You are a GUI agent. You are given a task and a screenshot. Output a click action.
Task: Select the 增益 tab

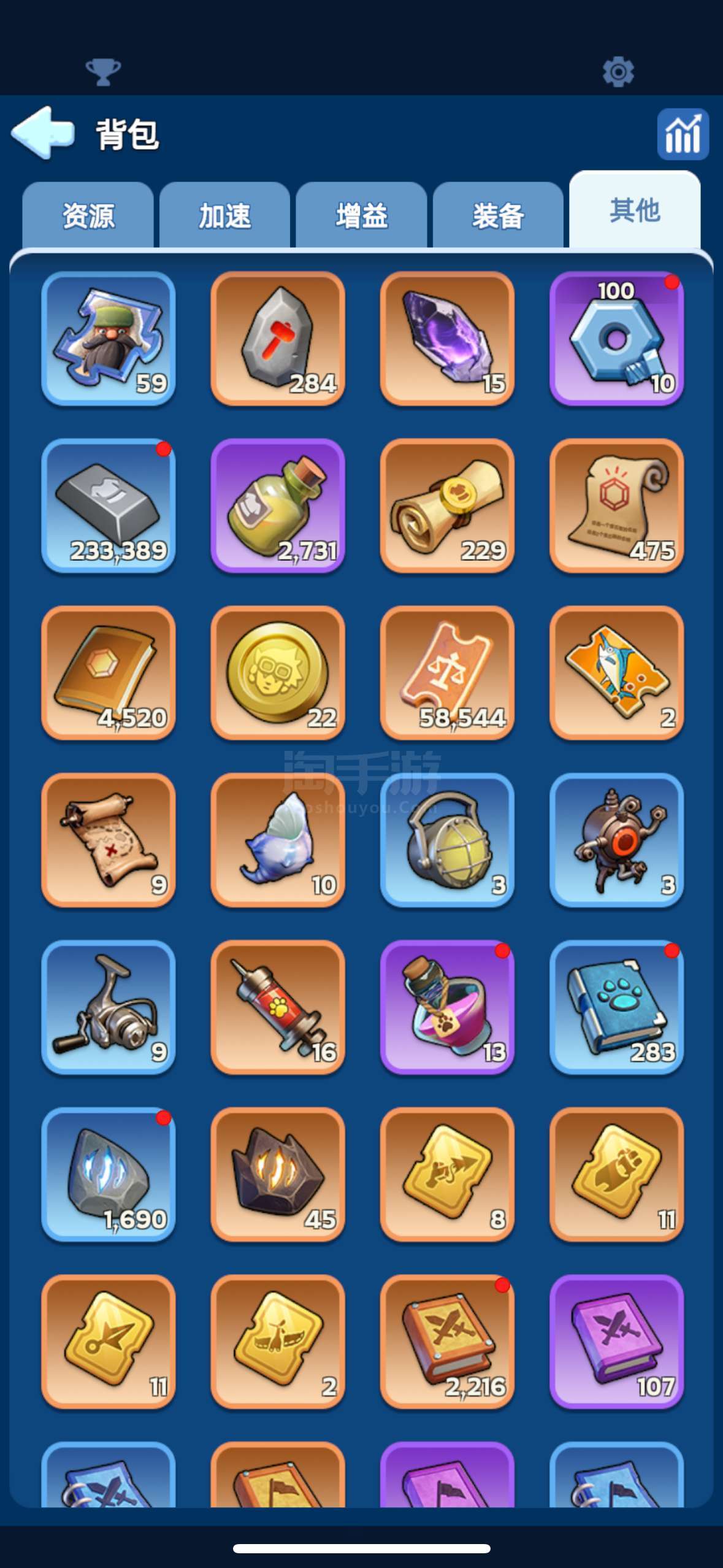(x=362, y=216)
